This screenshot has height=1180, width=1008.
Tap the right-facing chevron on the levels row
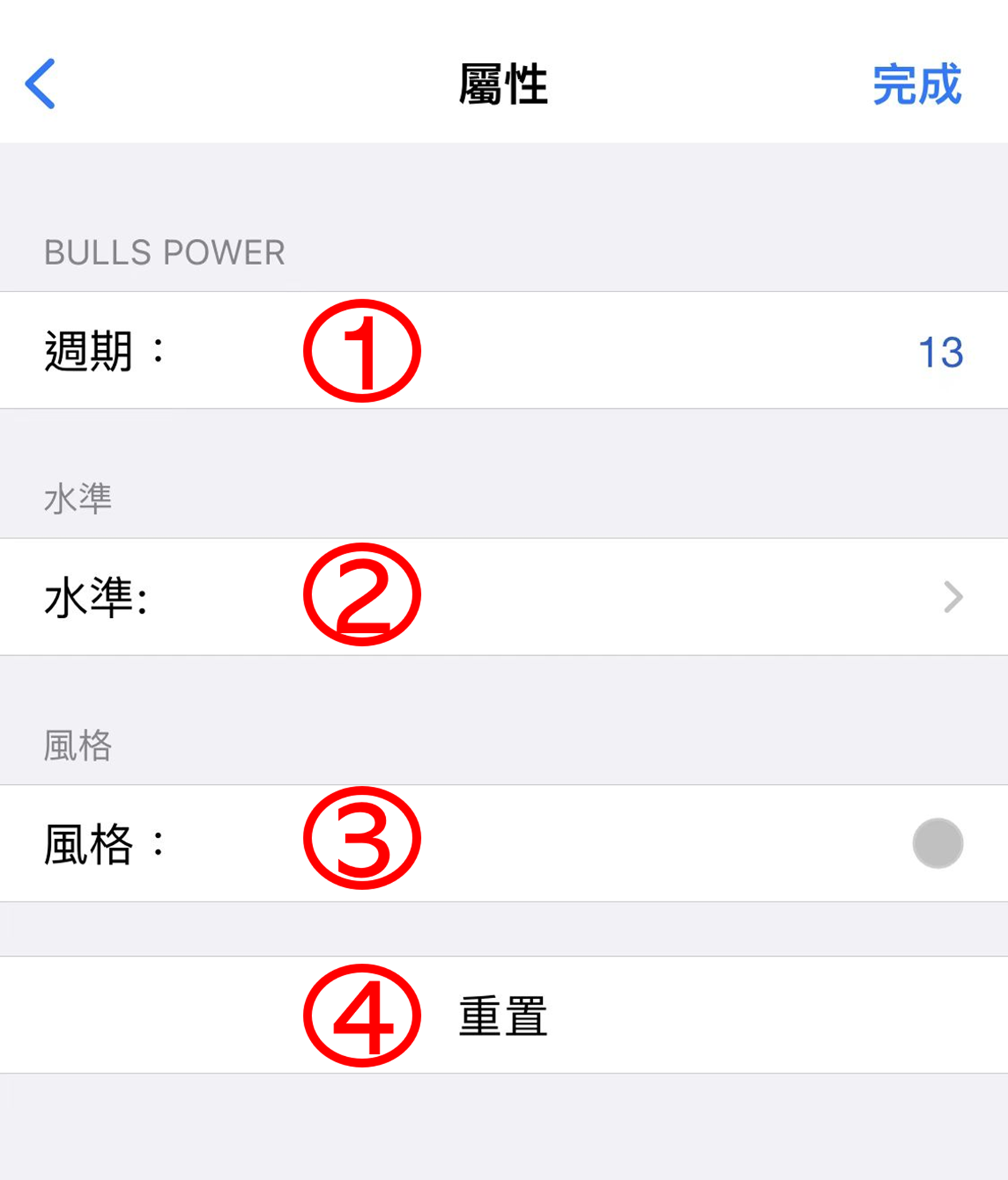pos(952,596)
